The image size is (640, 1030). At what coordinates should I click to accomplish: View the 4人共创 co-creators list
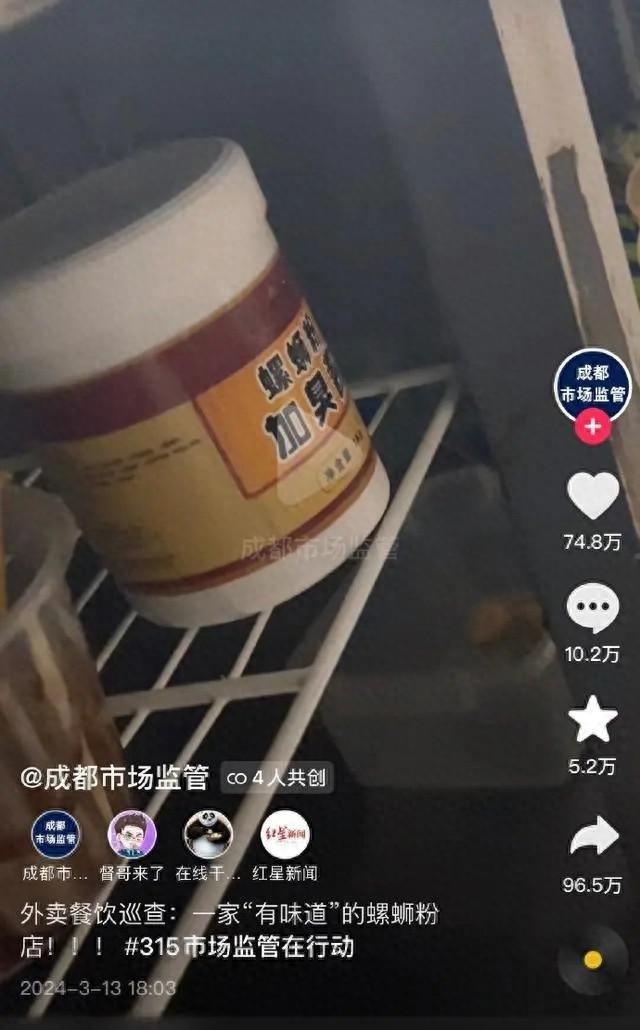[277, 777]
